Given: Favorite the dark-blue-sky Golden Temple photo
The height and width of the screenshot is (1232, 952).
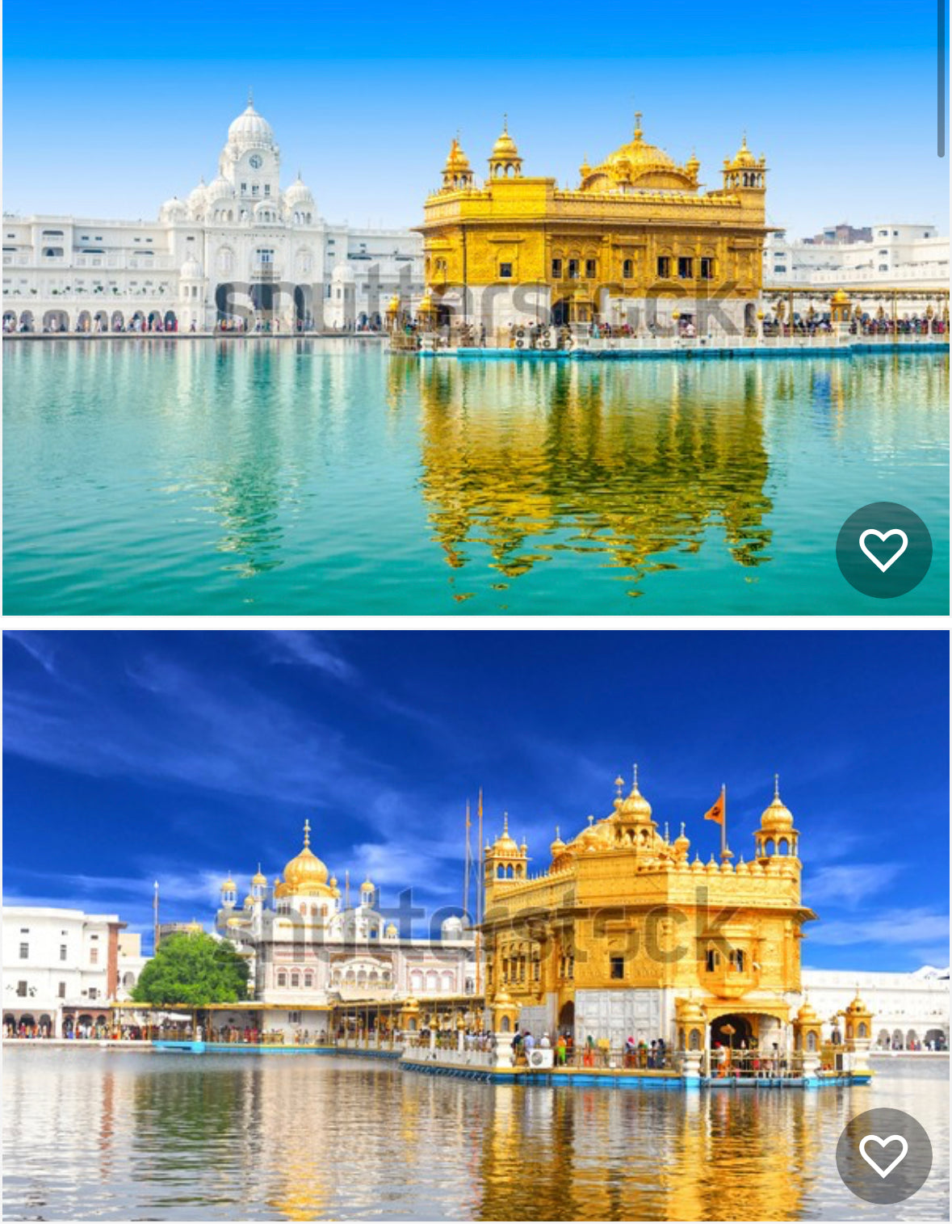Looking at the screenshot, I should 883,1155.
